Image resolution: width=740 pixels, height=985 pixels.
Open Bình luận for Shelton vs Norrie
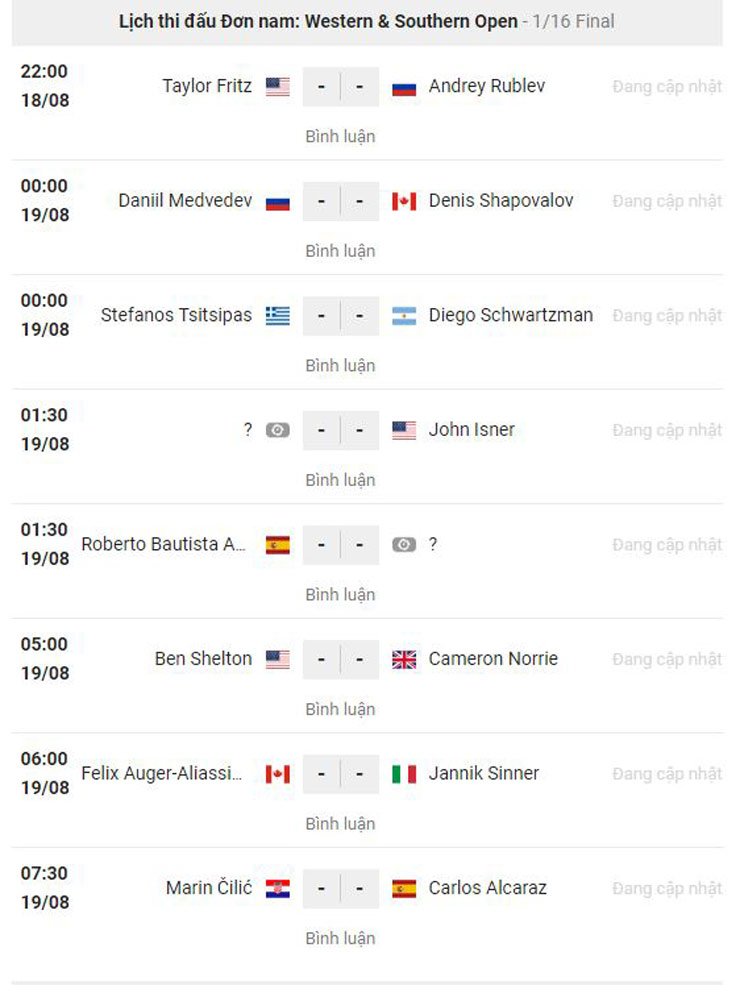click(340, 709)
